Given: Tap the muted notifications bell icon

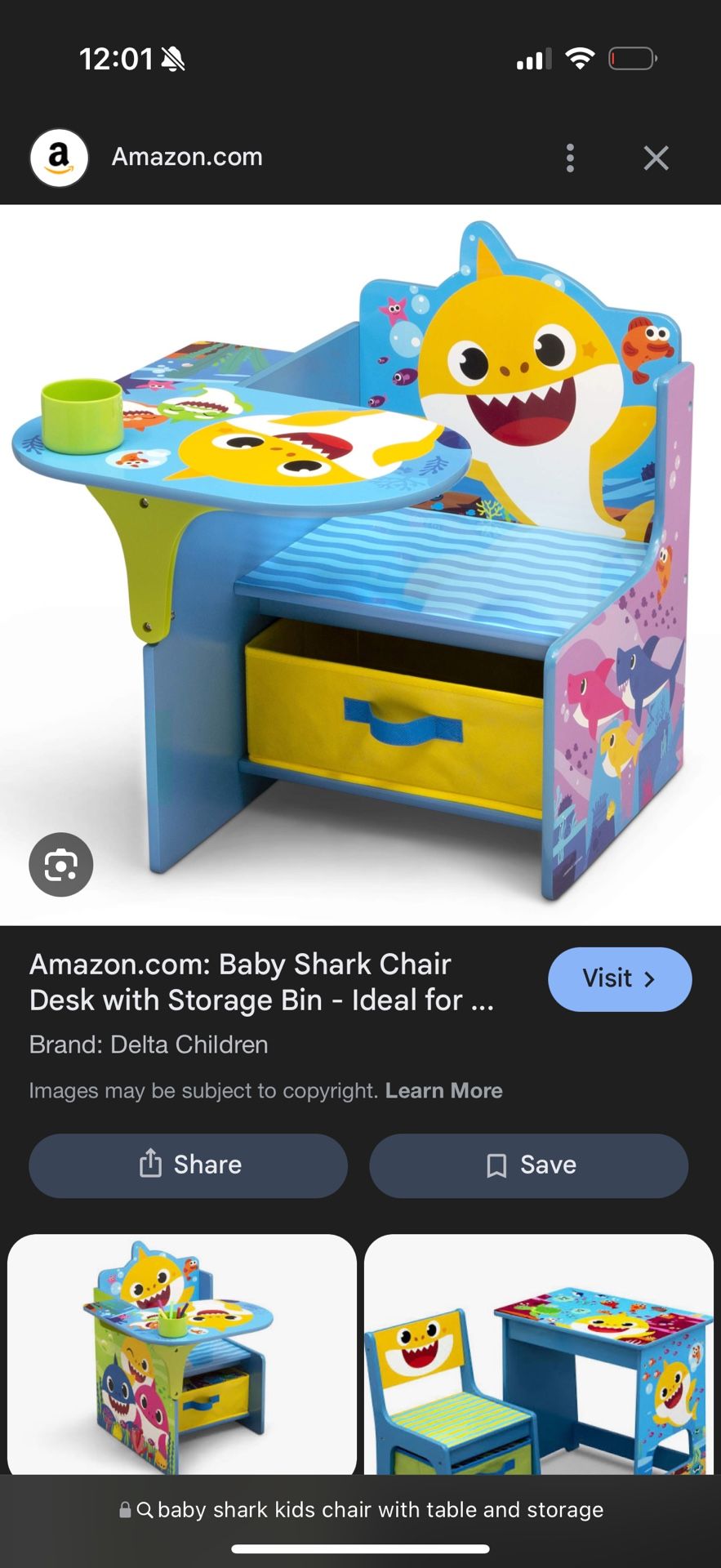Looking at the screenshot, I should click(171, 58).
